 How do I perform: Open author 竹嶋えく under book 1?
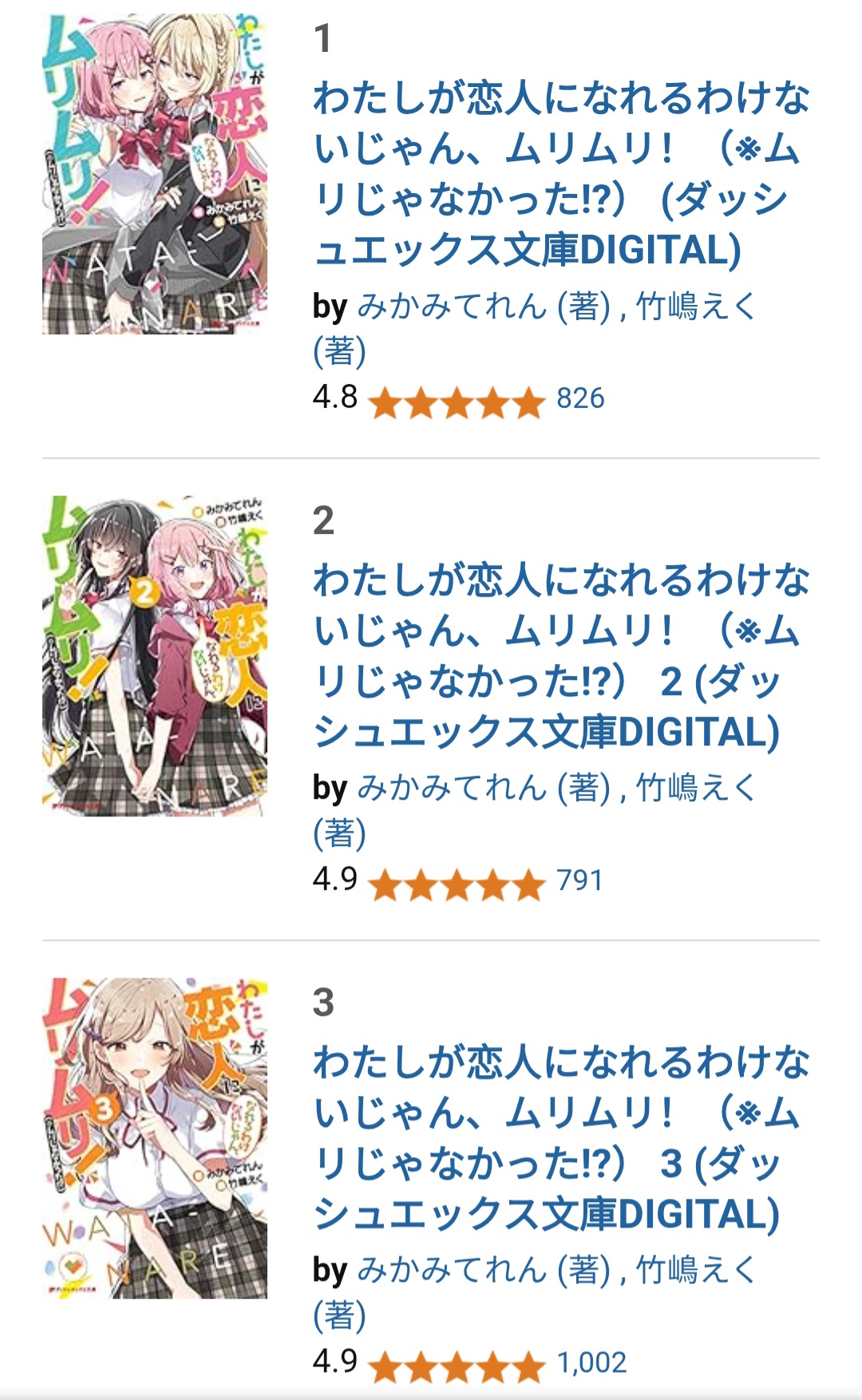(694, 306)
